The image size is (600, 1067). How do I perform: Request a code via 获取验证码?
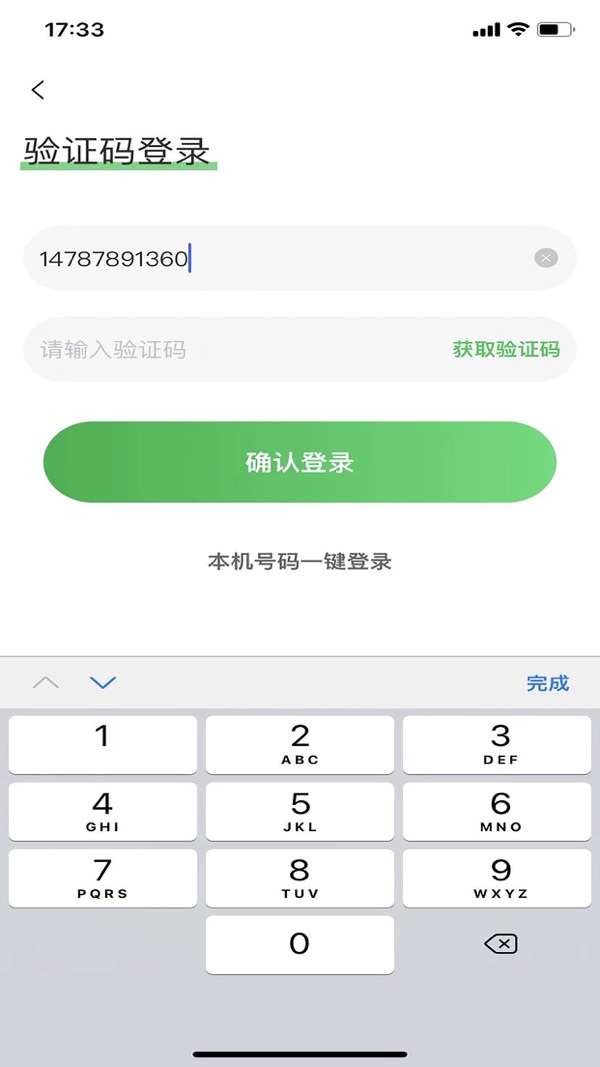click(x=506, y=349)
